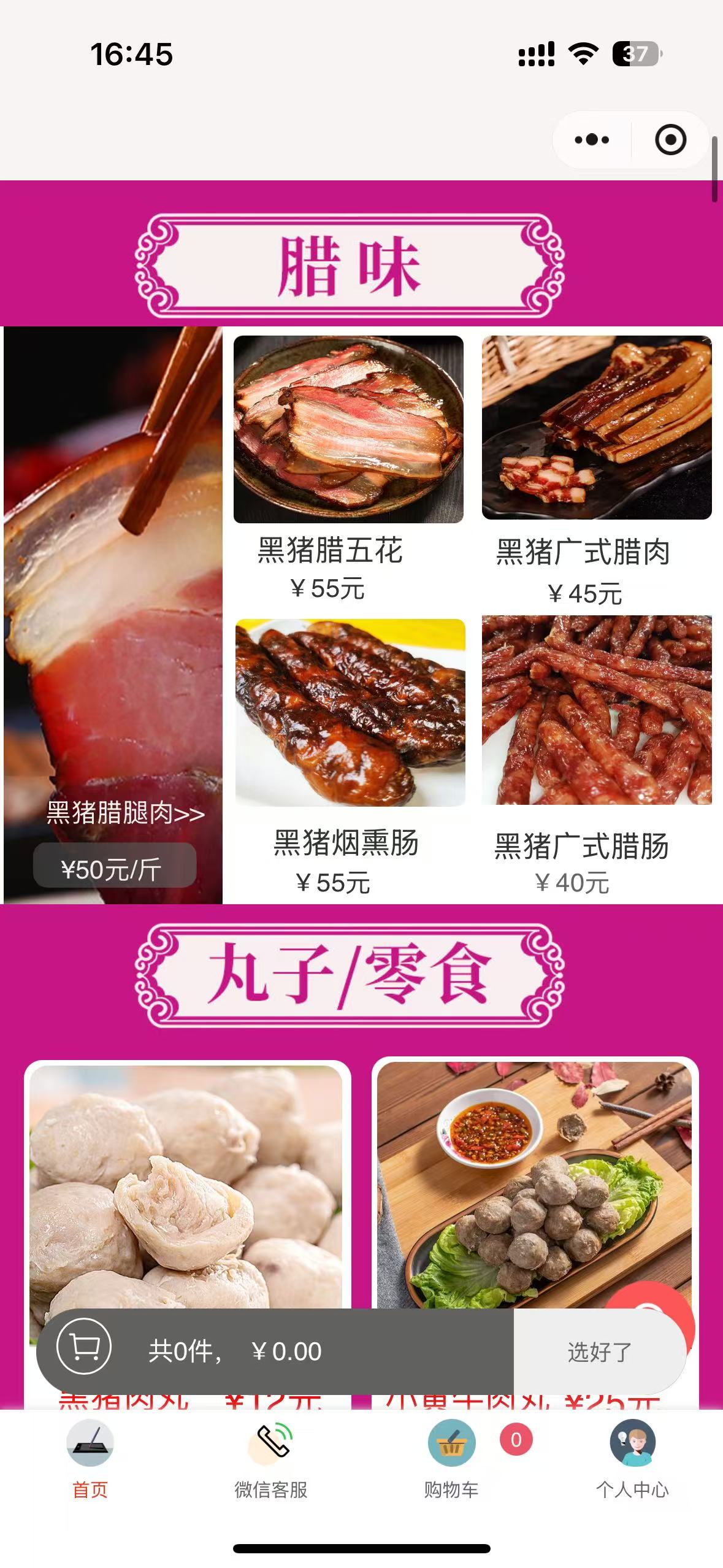Confirm selection with 选好了 button
This screenshot has height=1568, width=723.
pyautogui.click(x=599, y=1351)
